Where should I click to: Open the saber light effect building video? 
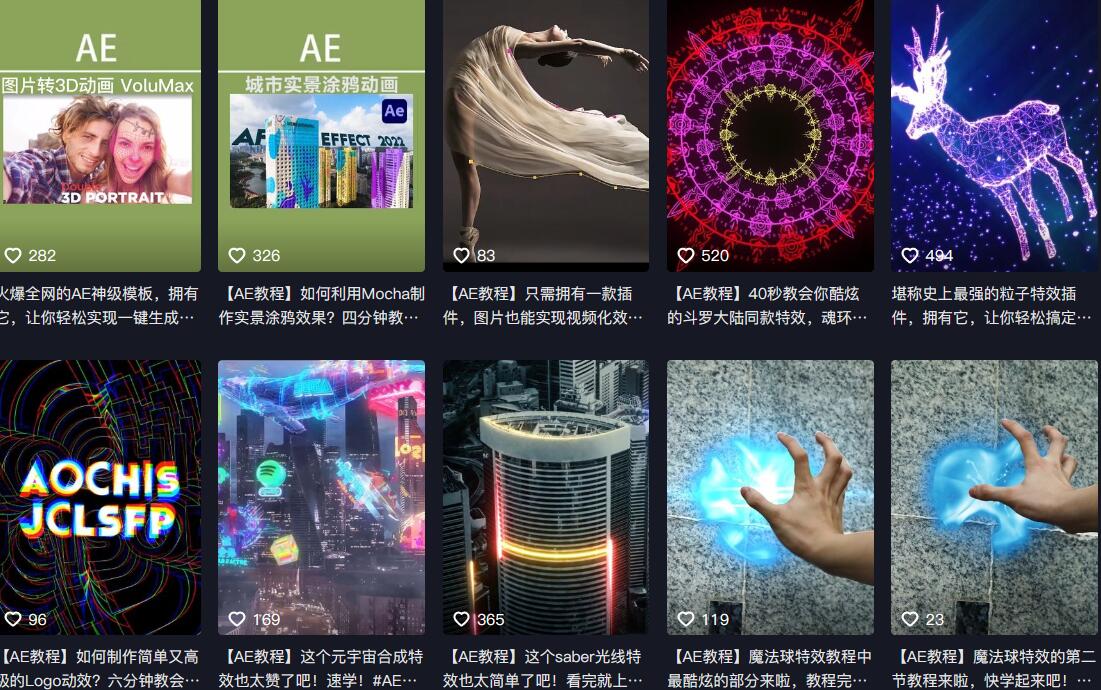(x=546, y=497)
